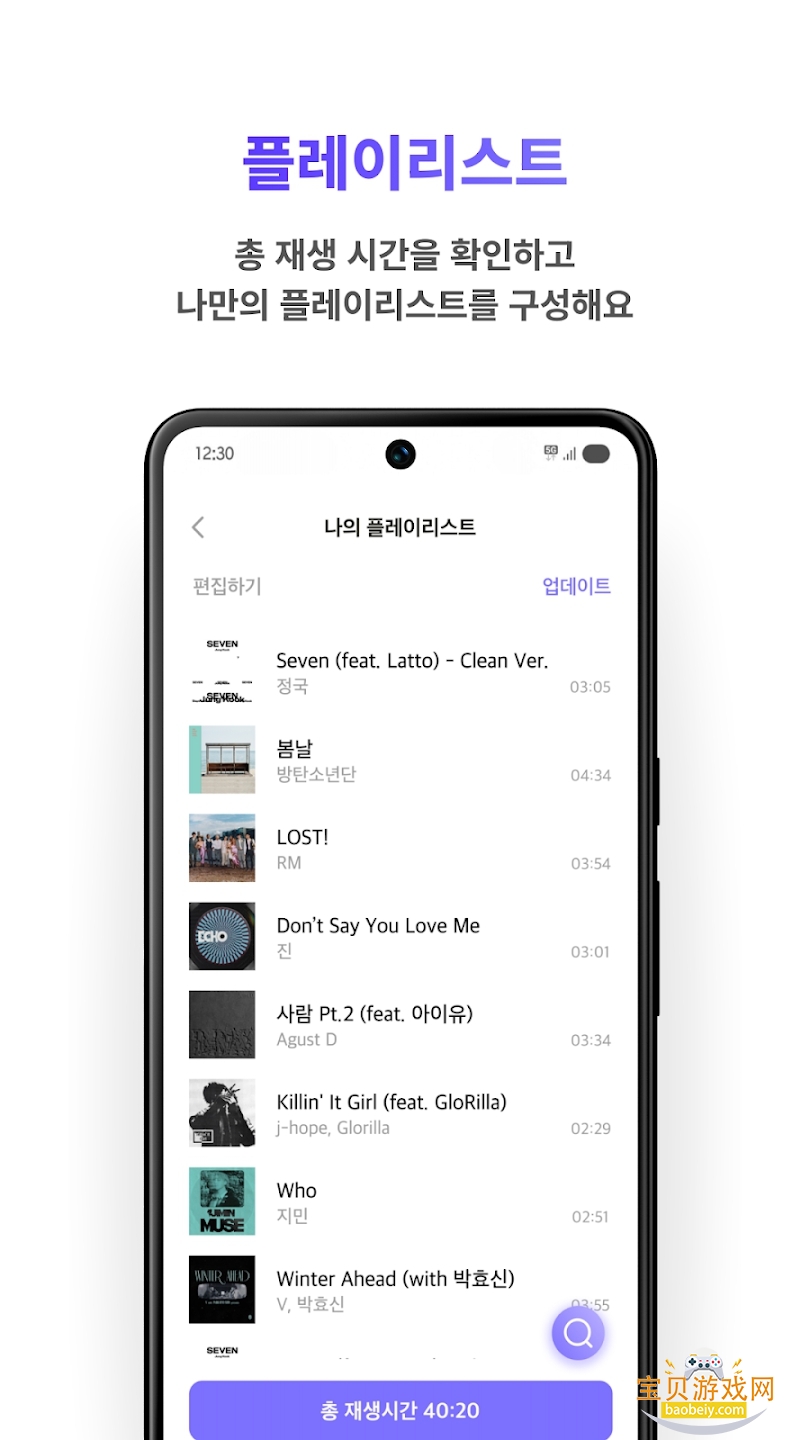Tap the 5G network status icon
Viewport: 810px width, 1440px height.
pyautogui.click(x=550, y=453)
